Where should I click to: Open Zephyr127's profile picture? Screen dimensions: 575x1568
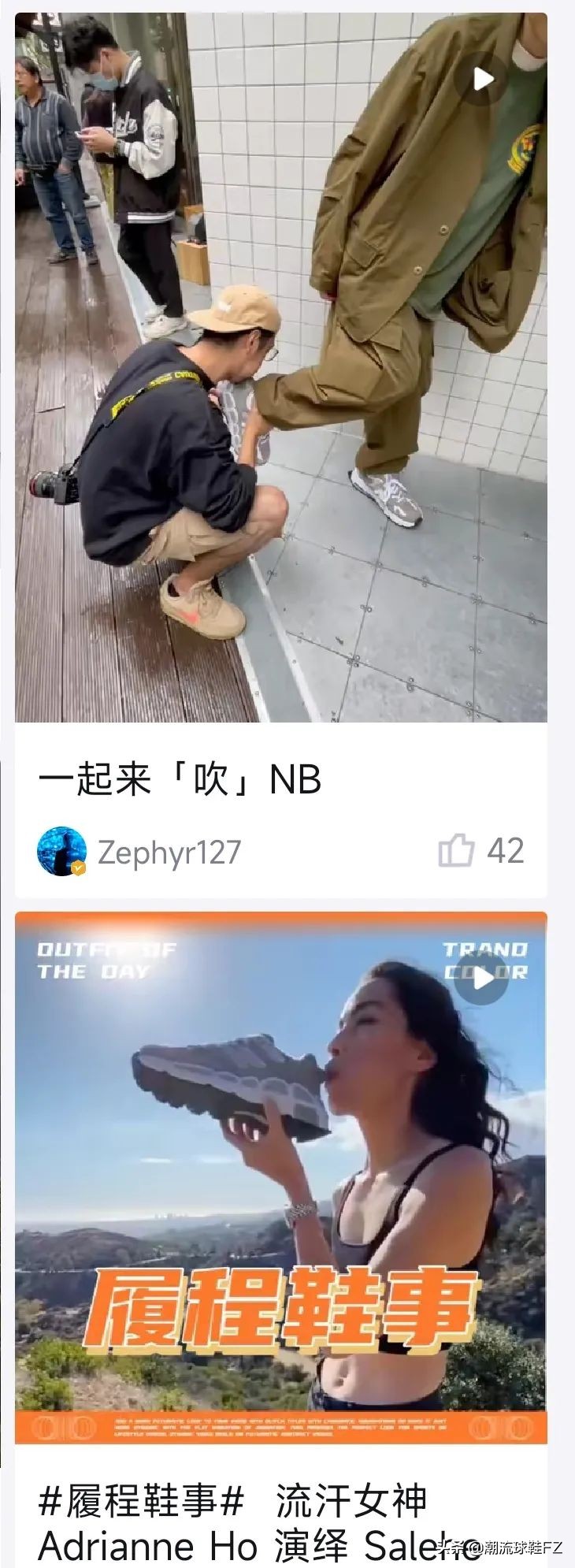(63, 849)
